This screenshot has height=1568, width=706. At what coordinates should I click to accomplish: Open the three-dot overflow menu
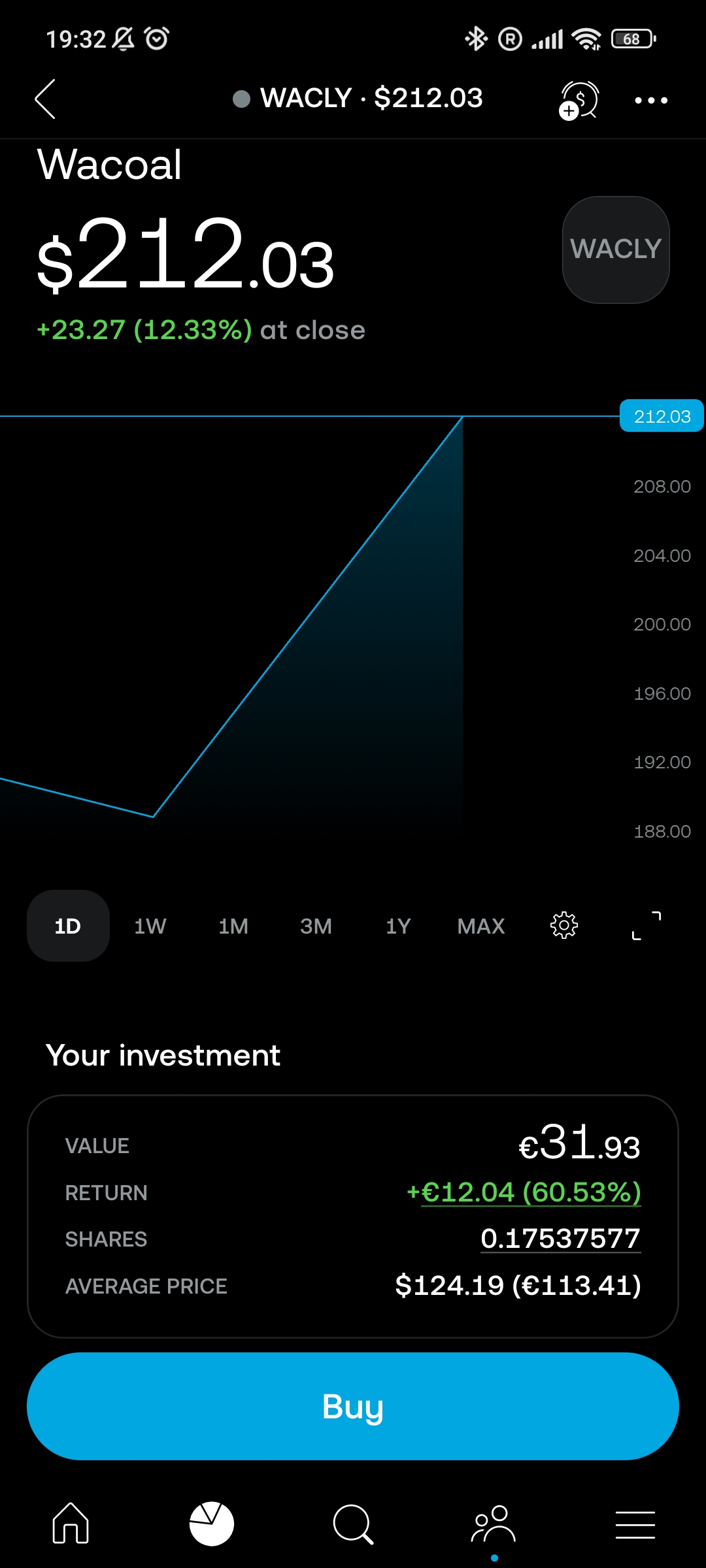point(651,100)
